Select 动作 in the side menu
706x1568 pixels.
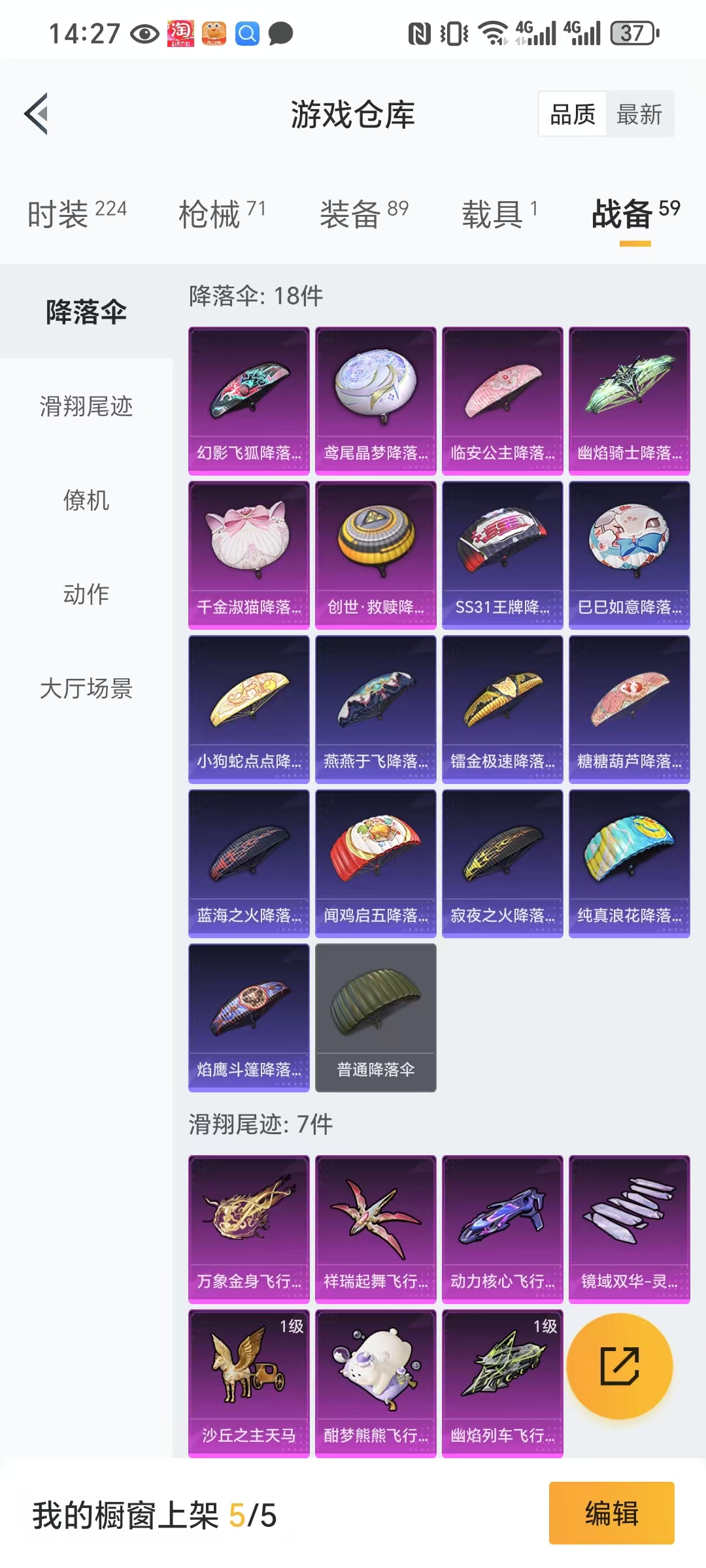point(86,595)
